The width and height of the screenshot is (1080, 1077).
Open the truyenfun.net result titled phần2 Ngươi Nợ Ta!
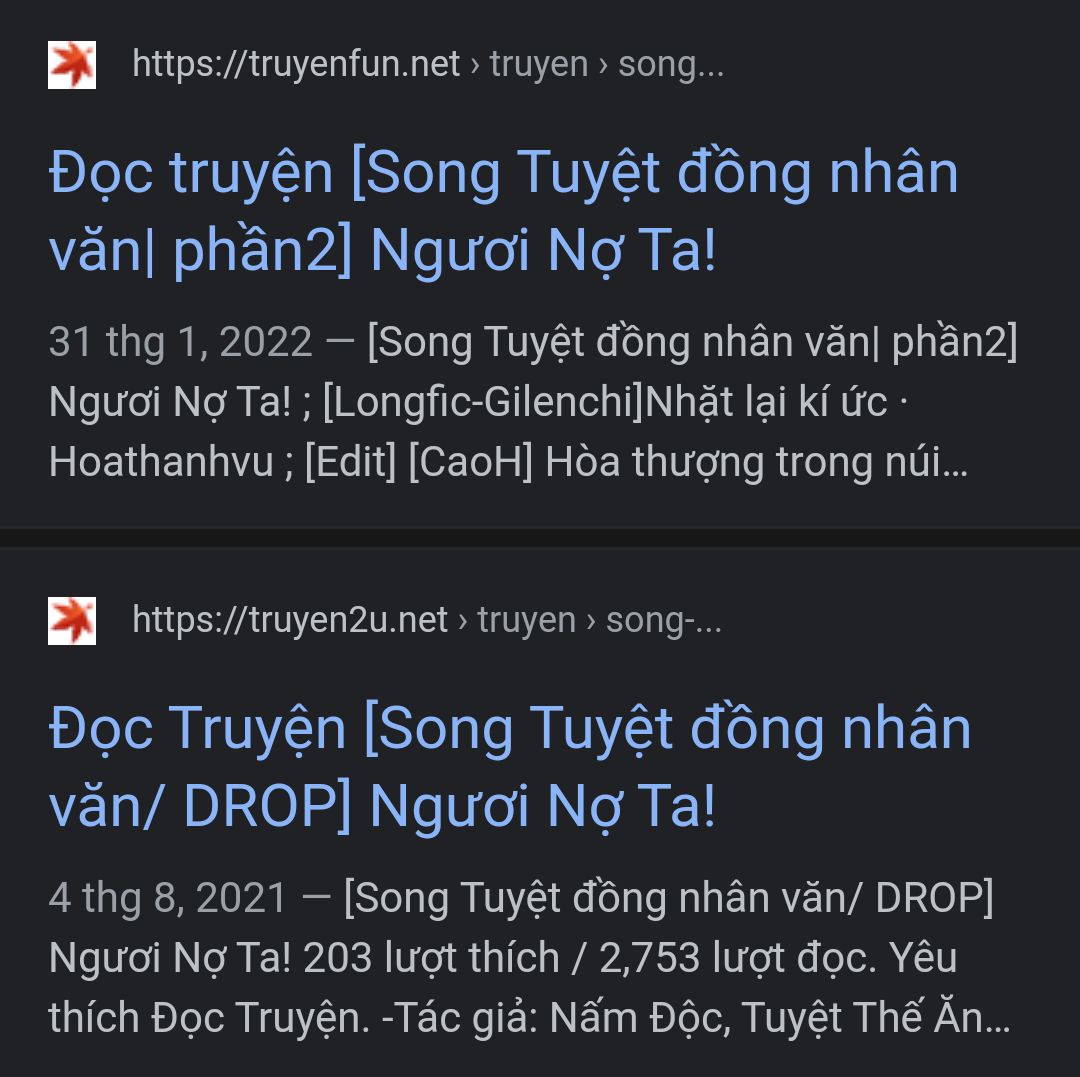pyautogui.click(x=503, y=211)
